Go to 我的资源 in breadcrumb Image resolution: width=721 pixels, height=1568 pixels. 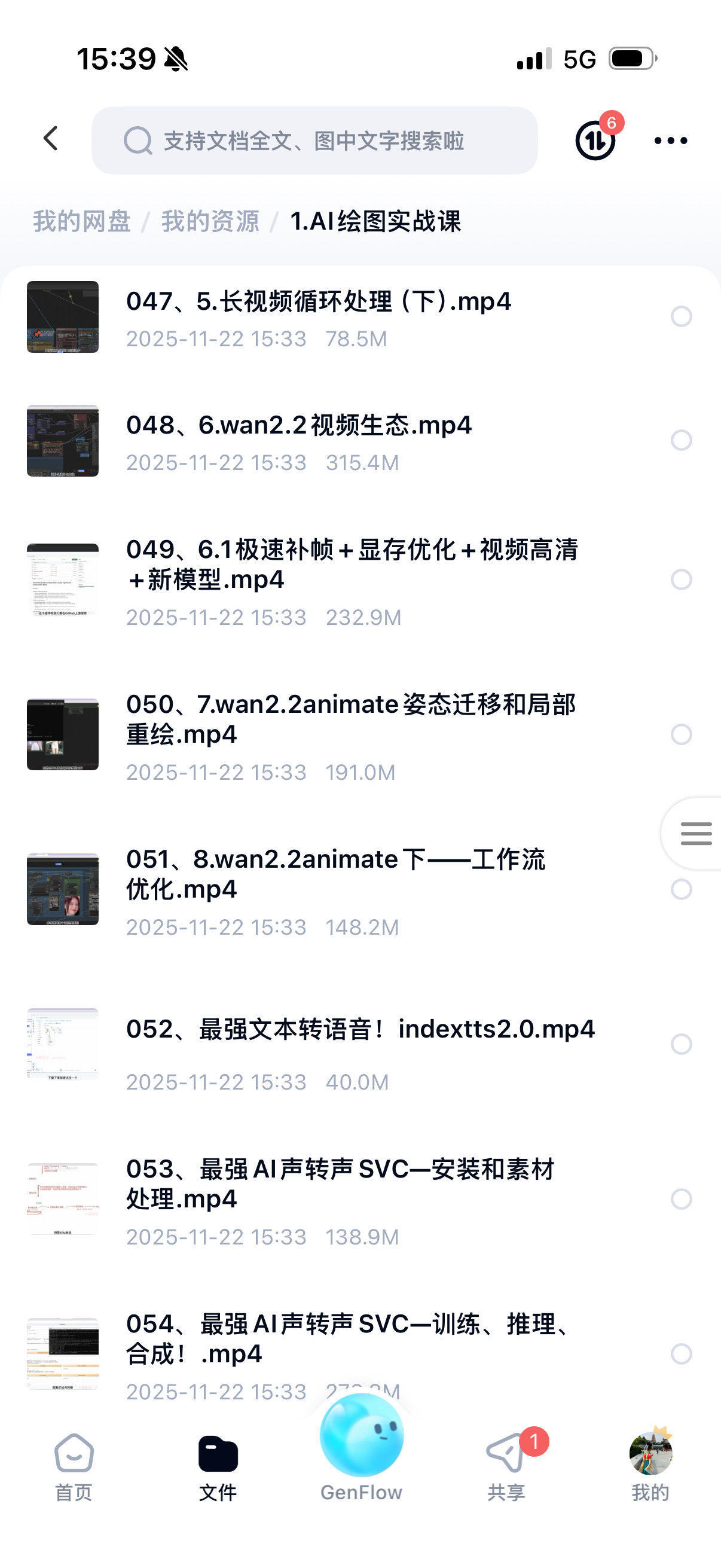[210, 221]
